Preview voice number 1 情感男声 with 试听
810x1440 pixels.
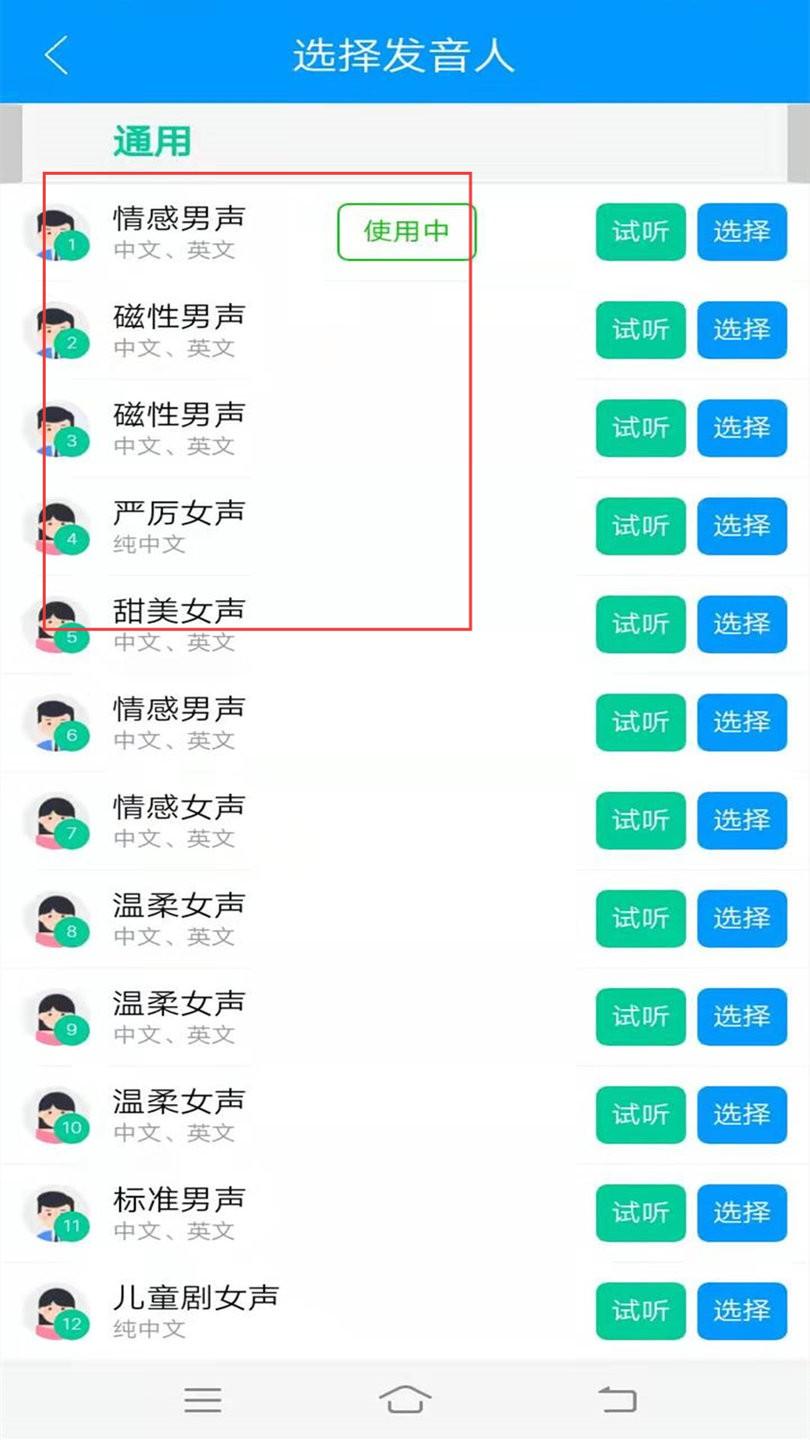click(x=641, y=232)
